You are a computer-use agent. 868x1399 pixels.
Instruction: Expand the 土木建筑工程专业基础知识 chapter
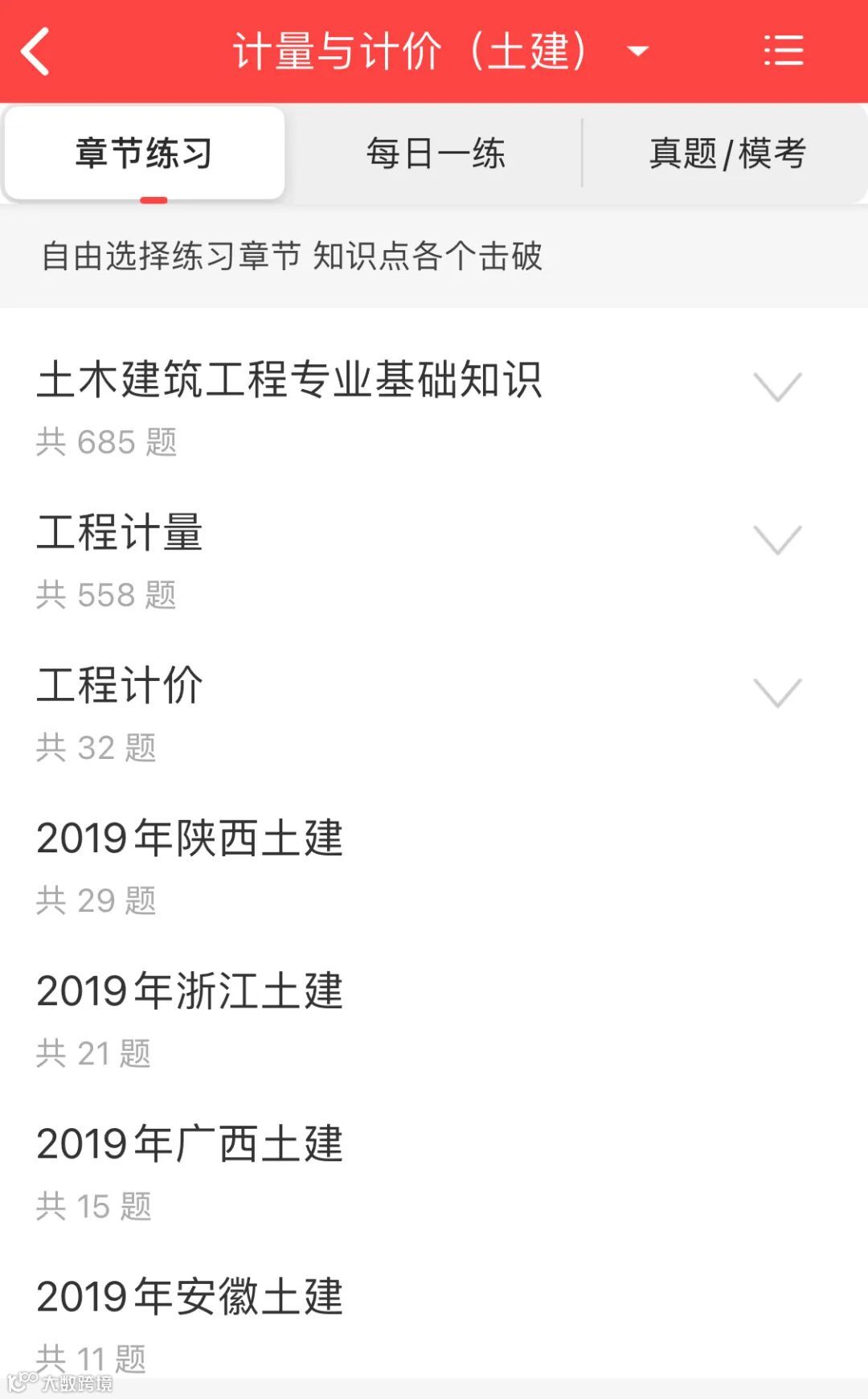777,388
